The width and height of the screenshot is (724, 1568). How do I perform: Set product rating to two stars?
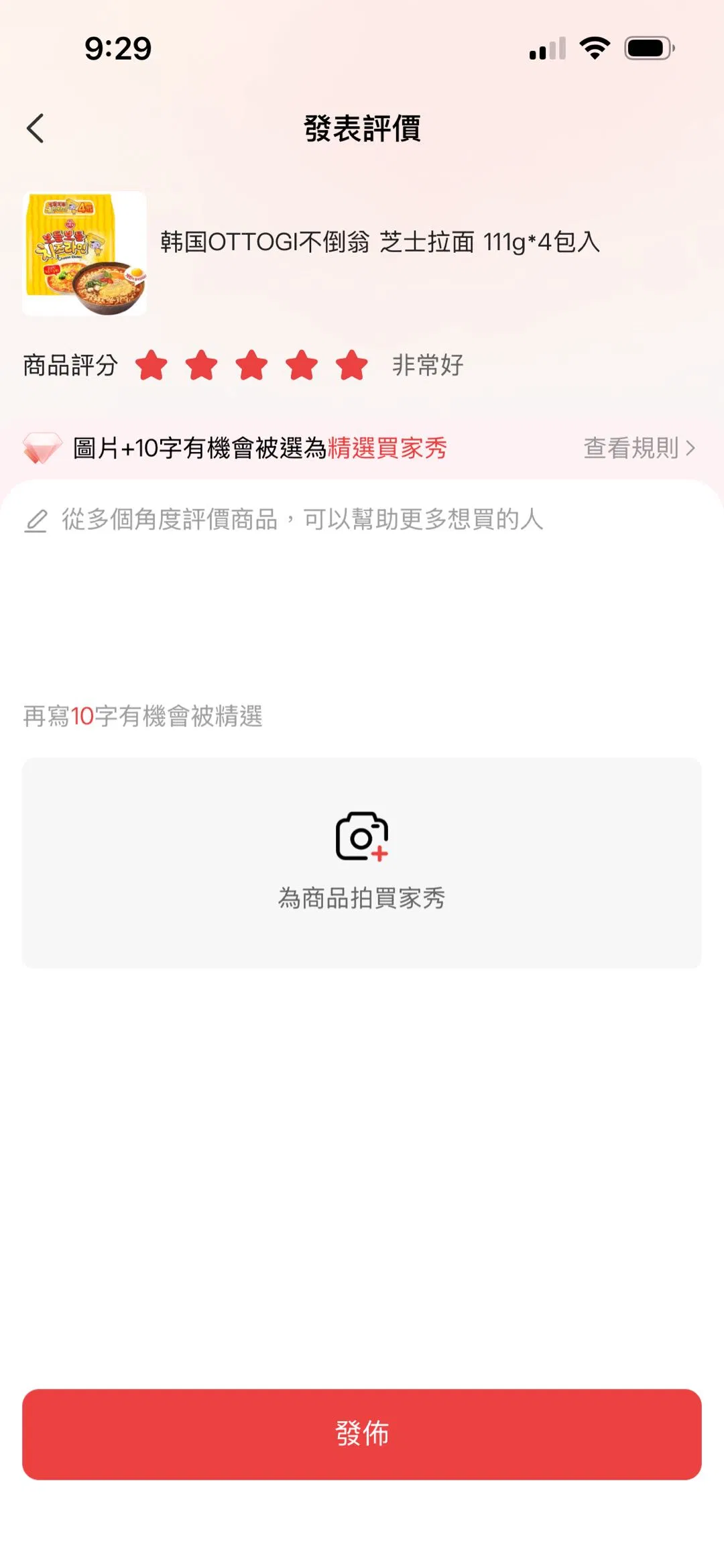[x=202, y=366]
